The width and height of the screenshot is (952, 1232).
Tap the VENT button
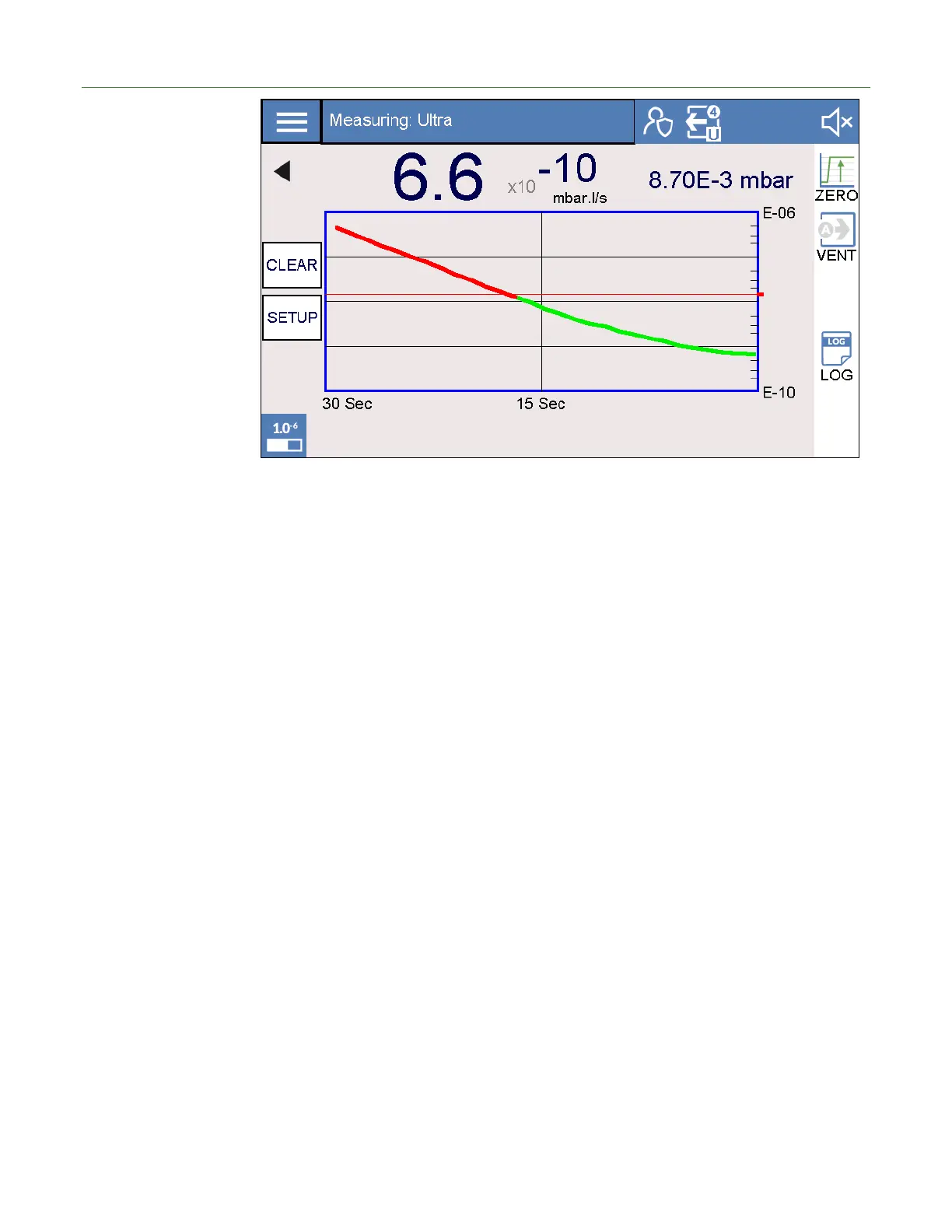point(836,238)
